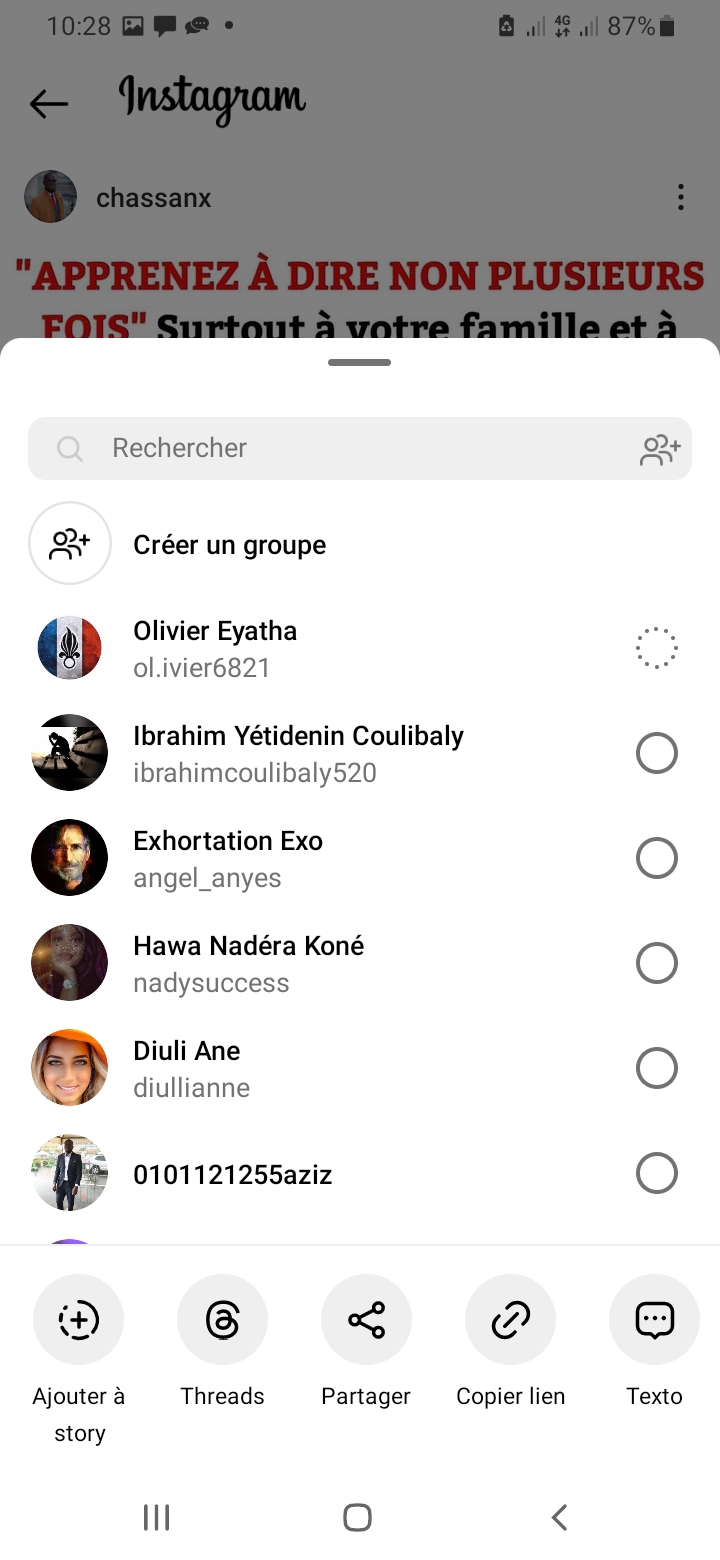Share via Texto message
The image size is (720, 1560).
pos(654,1320)
